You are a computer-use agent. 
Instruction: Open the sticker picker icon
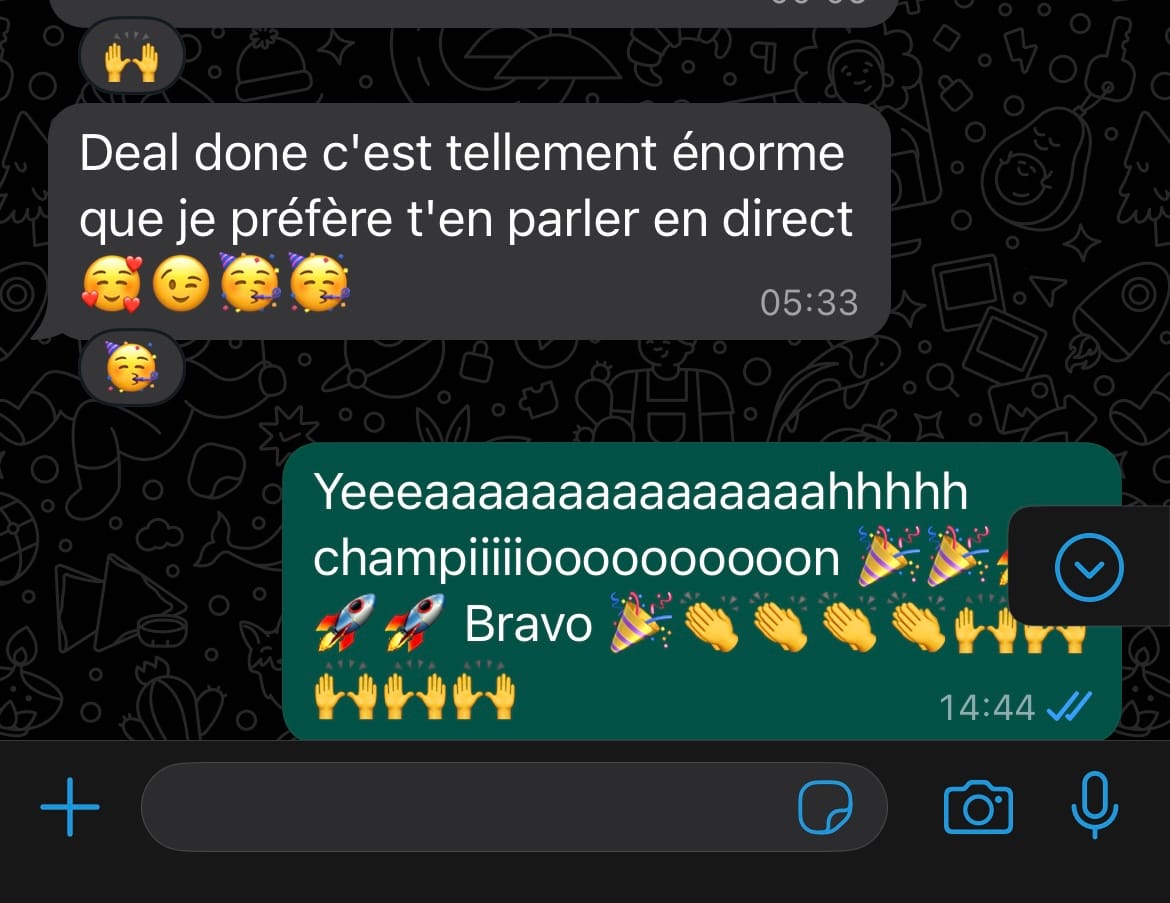[x=825, y=806]
